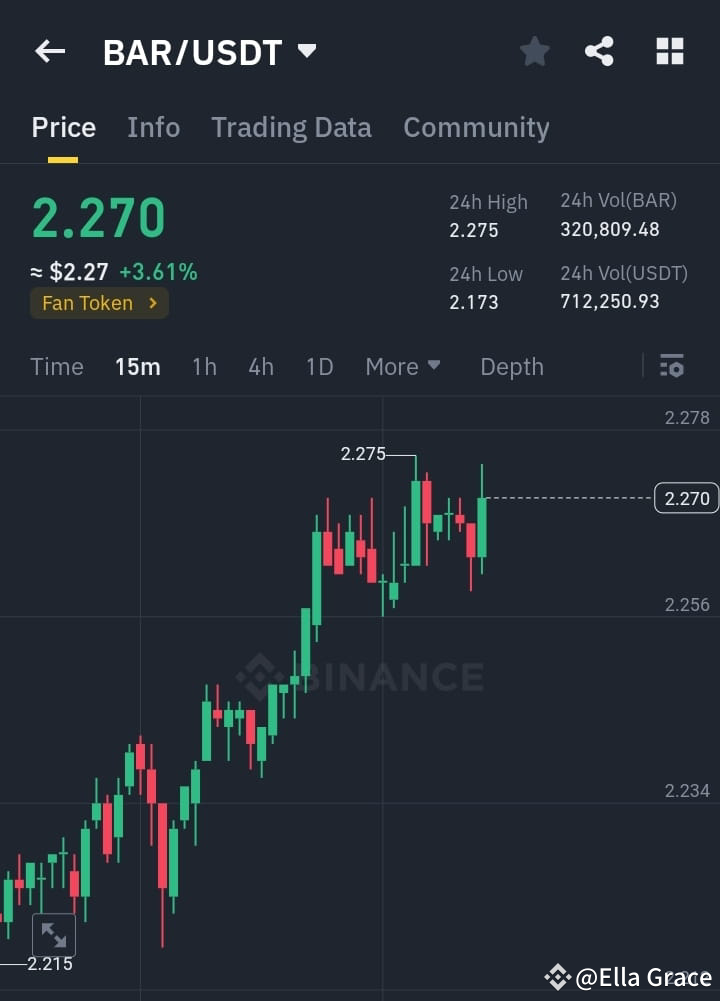The width and height of the screenshot is (720, 1001).
Task: Open the apps grid icon top right
Action: click(x=668, y=51)
